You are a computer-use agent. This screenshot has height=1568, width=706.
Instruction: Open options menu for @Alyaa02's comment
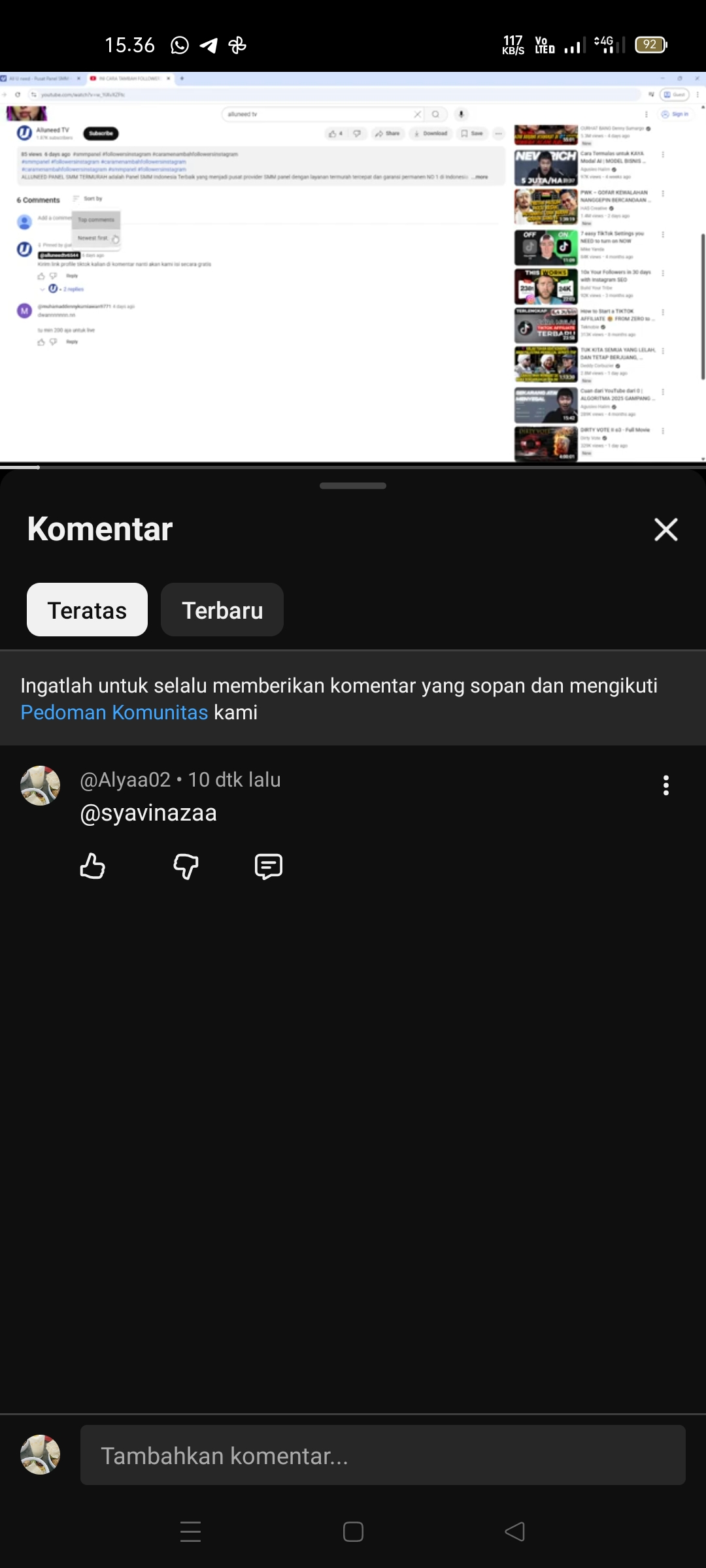click(x=665, y=785)
